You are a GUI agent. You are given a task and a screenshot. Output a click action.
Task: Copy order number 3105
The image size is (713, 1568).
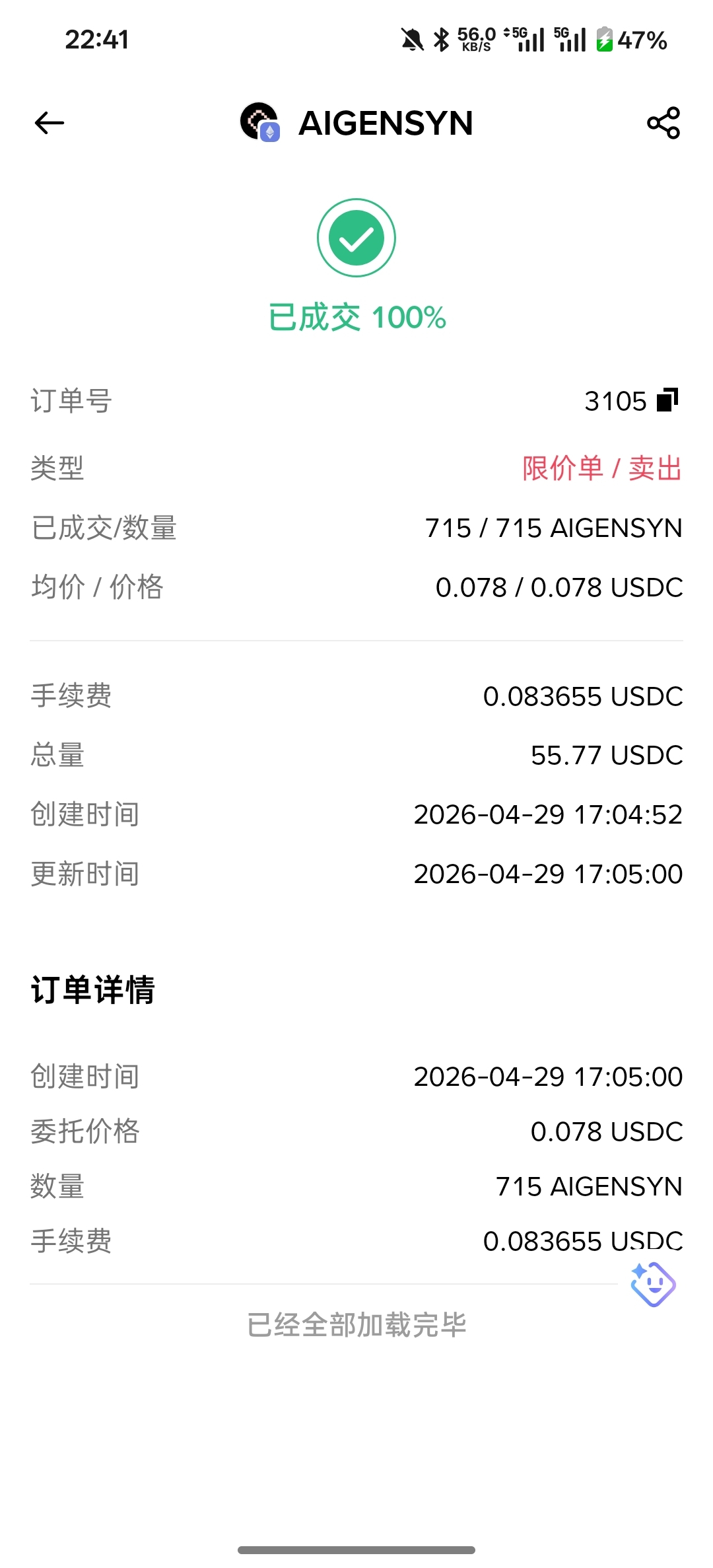click(667, 400)
